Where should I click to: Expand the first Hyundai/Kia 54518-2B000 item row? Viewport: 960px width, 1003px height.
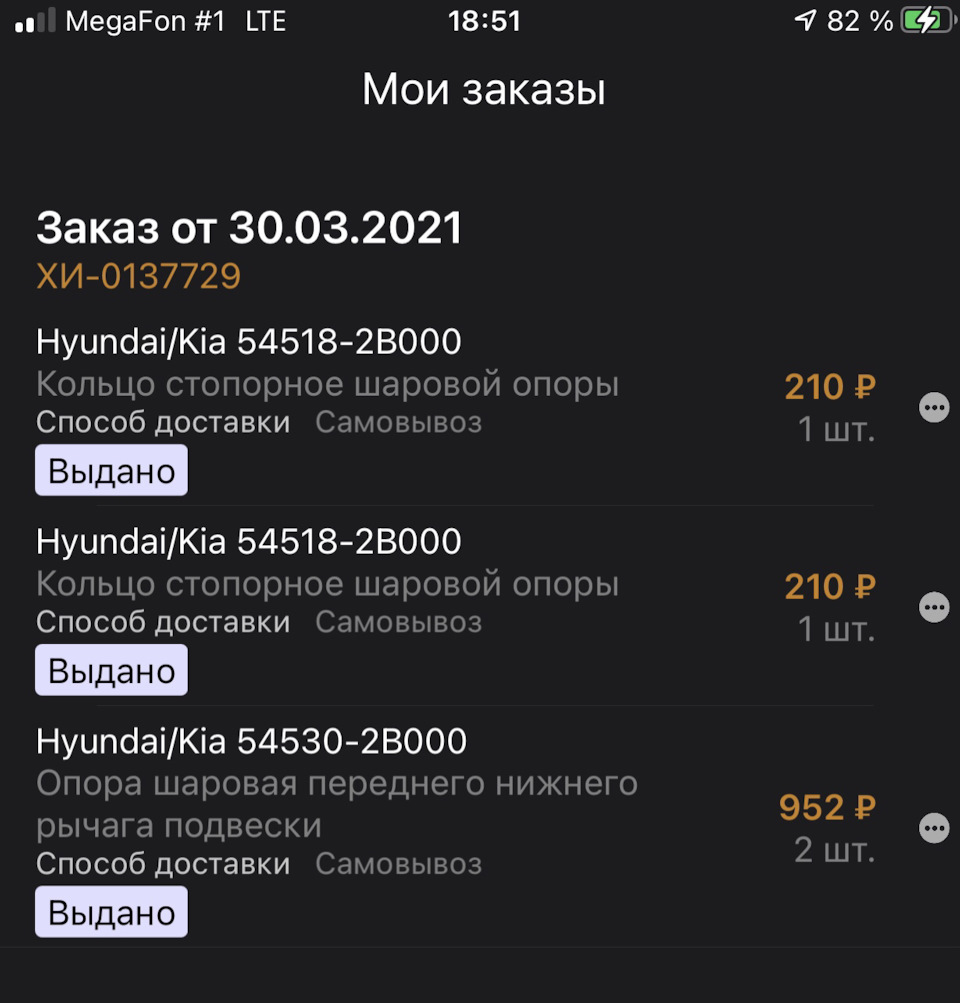248,341
